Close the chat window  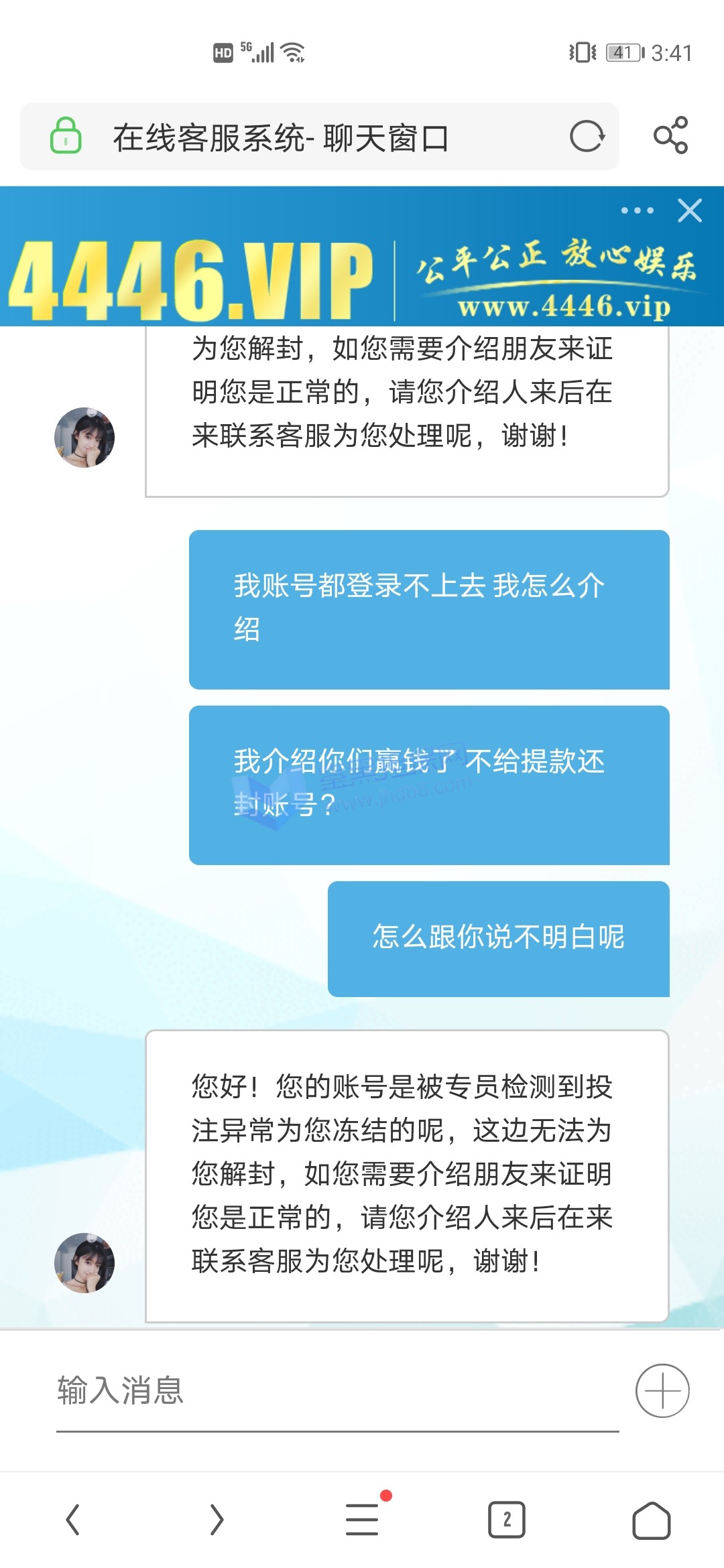point(690,210)
